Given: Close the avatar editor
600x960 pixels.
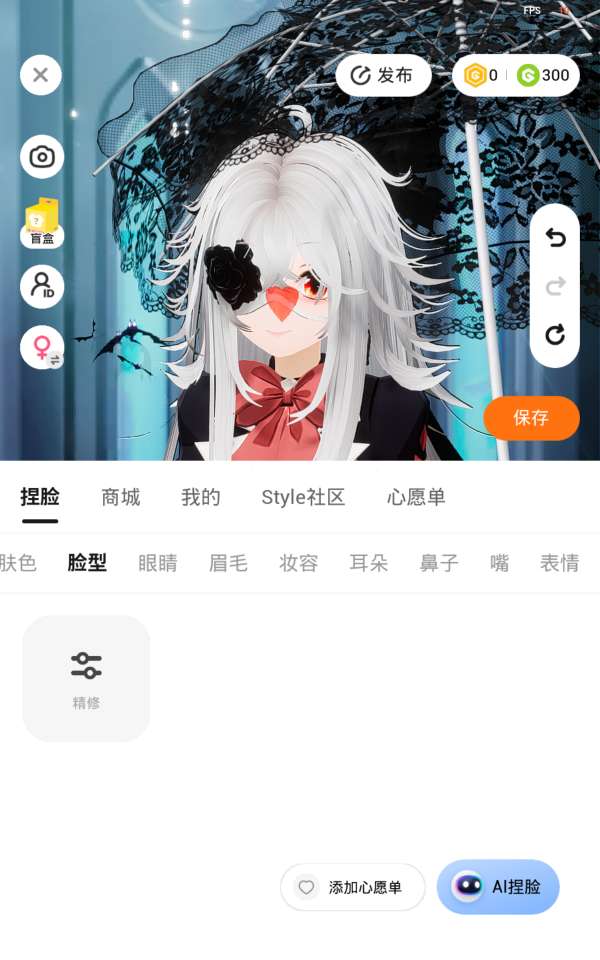Looking at the screenshot, I should [40, 75].
